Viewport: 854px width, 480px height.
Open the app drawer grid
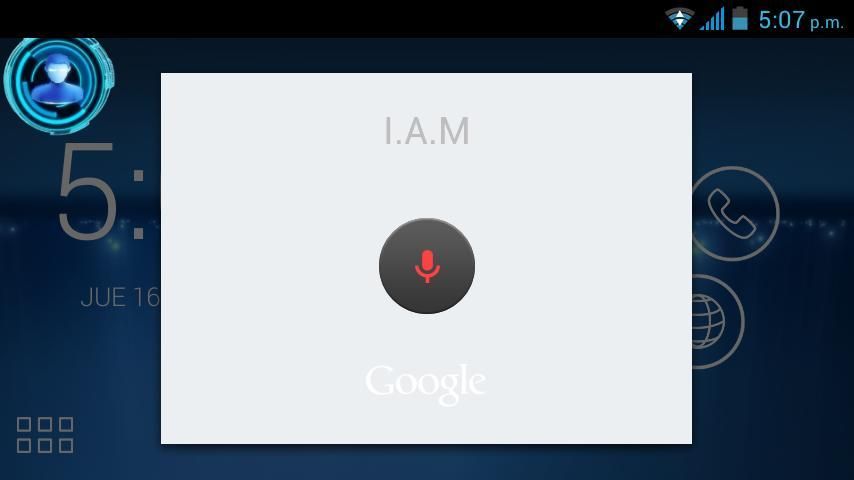[x=45, y=435]
